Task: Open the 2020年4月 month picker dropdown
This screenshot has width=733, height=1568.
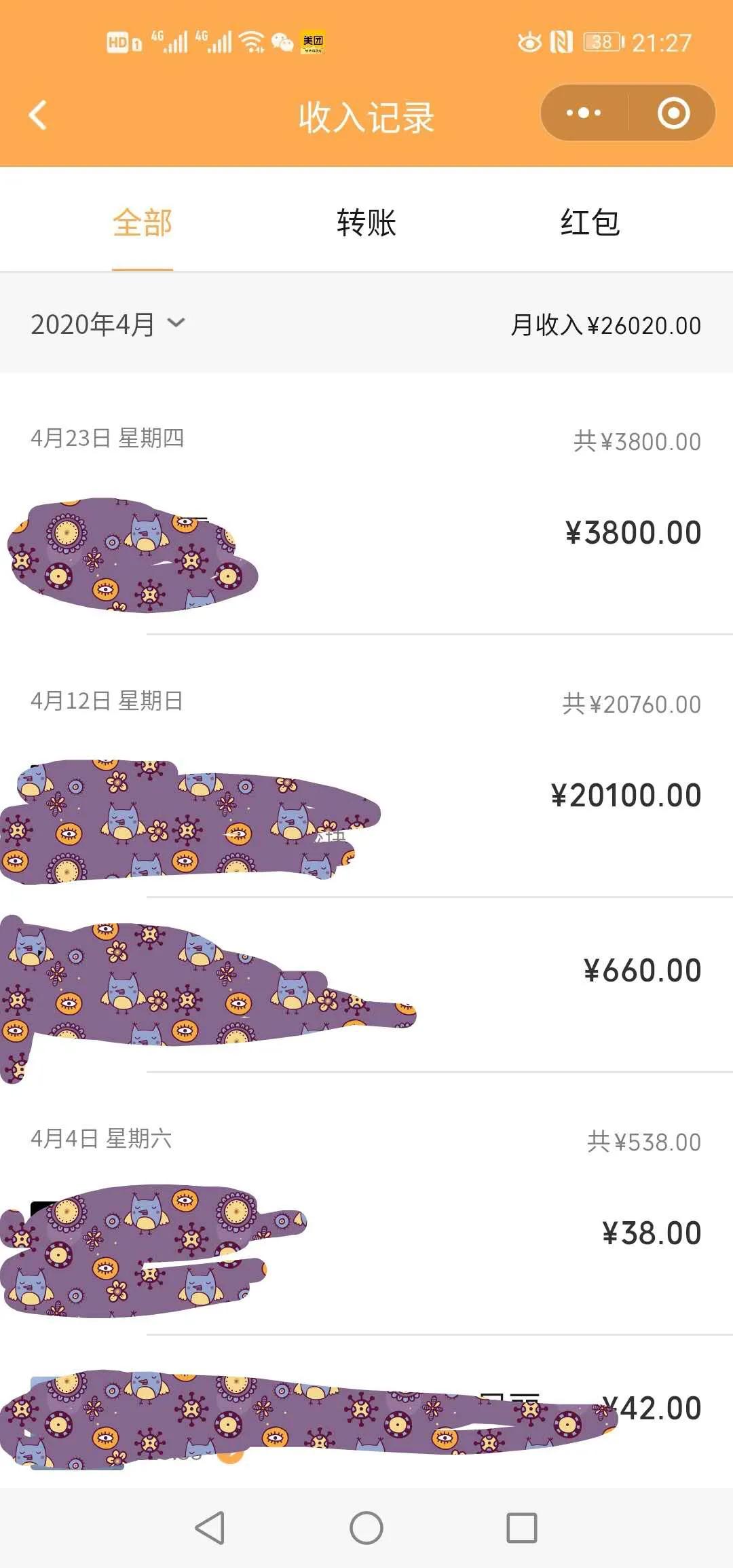Action: [x=106, y=326]
